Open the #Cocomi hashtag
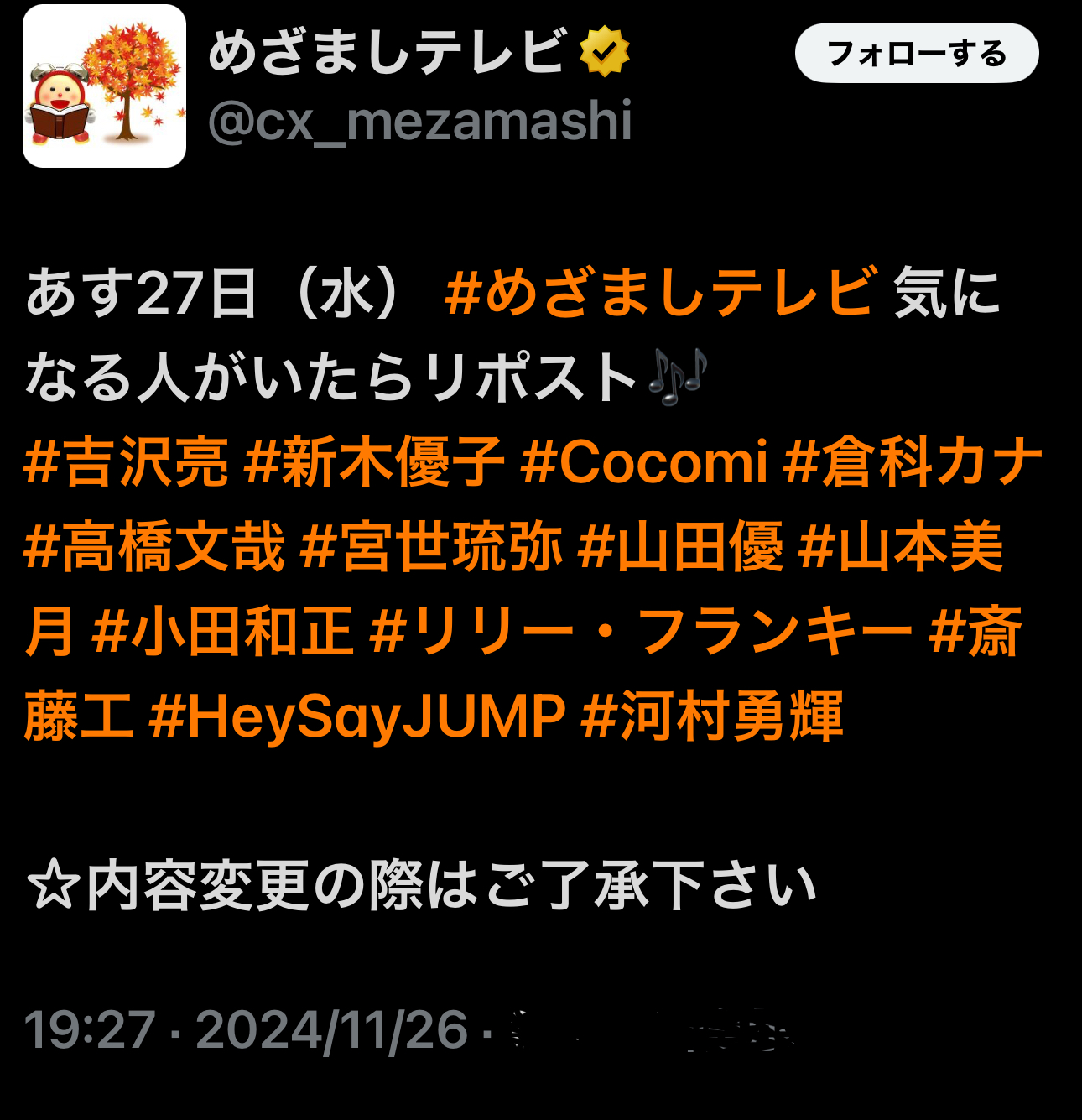 click(643, 462)
